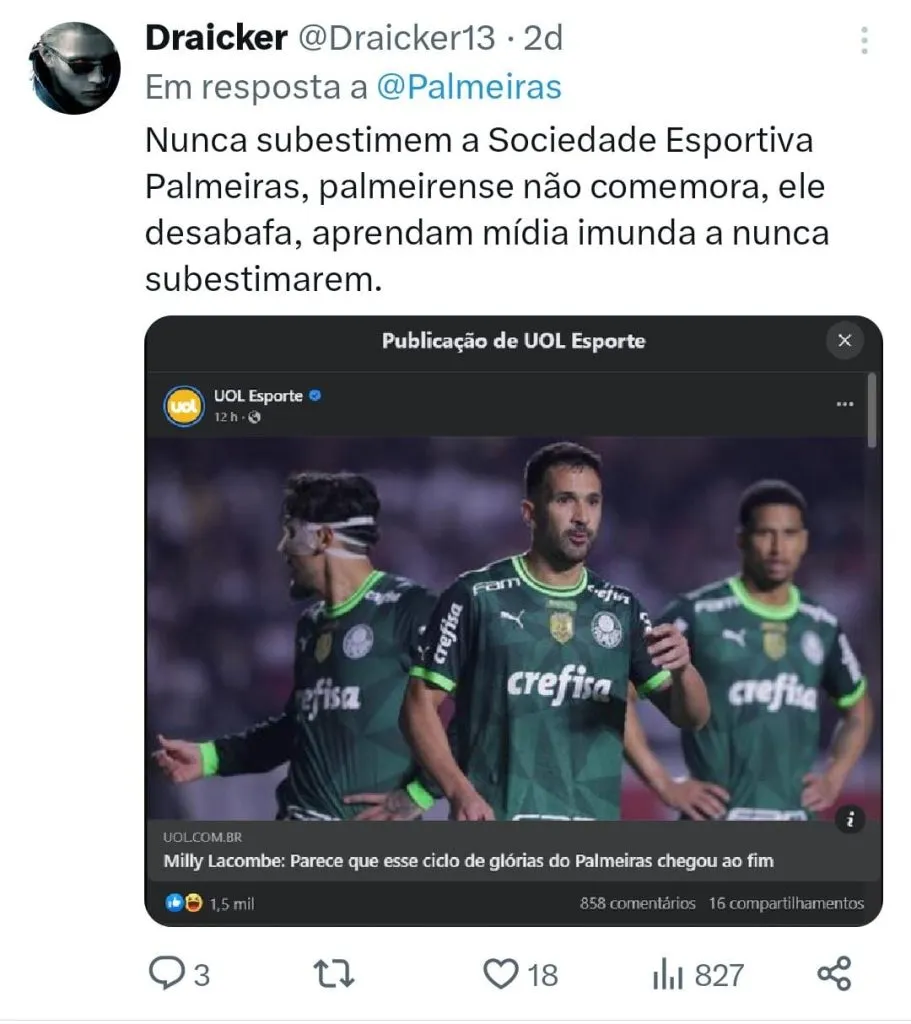Open the @Palmeiras mention link
Viewport: 911px width, 1024px height.
pyautogui.click(x=468, y=87)
